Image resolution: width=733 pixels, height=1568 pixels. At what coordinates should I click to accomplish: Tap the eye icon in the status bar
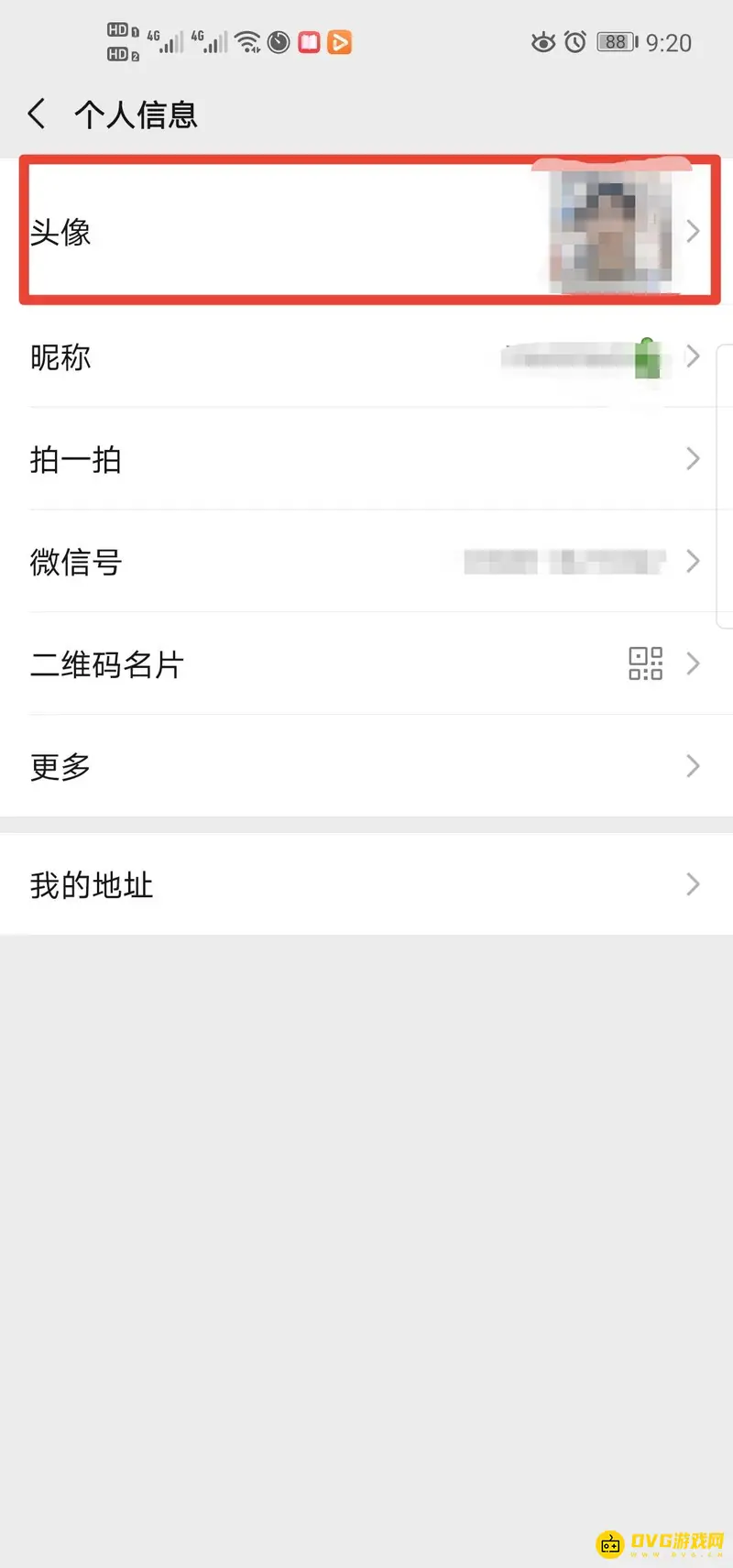click(x=542, y=41)
